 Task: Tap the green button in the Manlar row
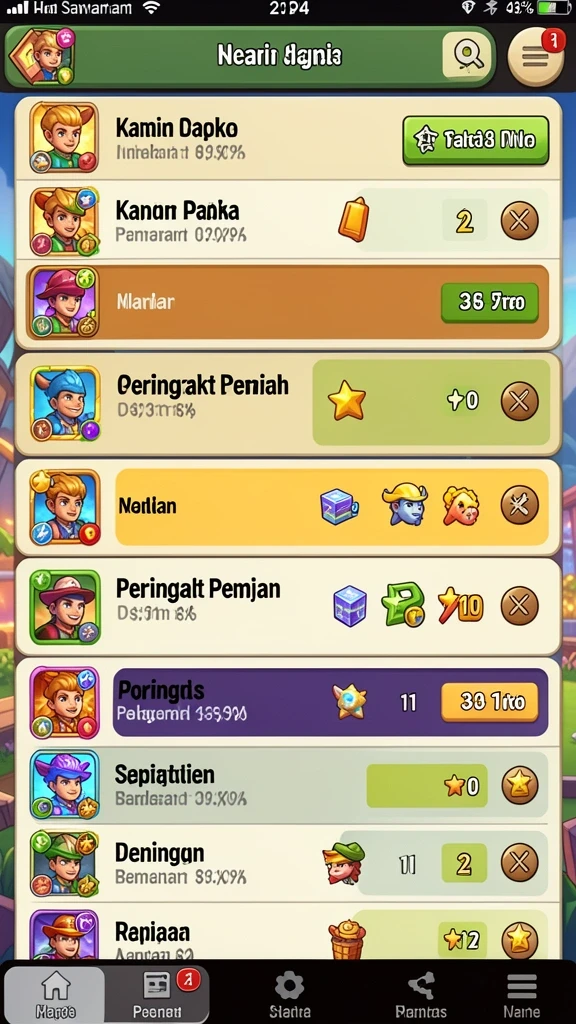click(x=490, y=303)
